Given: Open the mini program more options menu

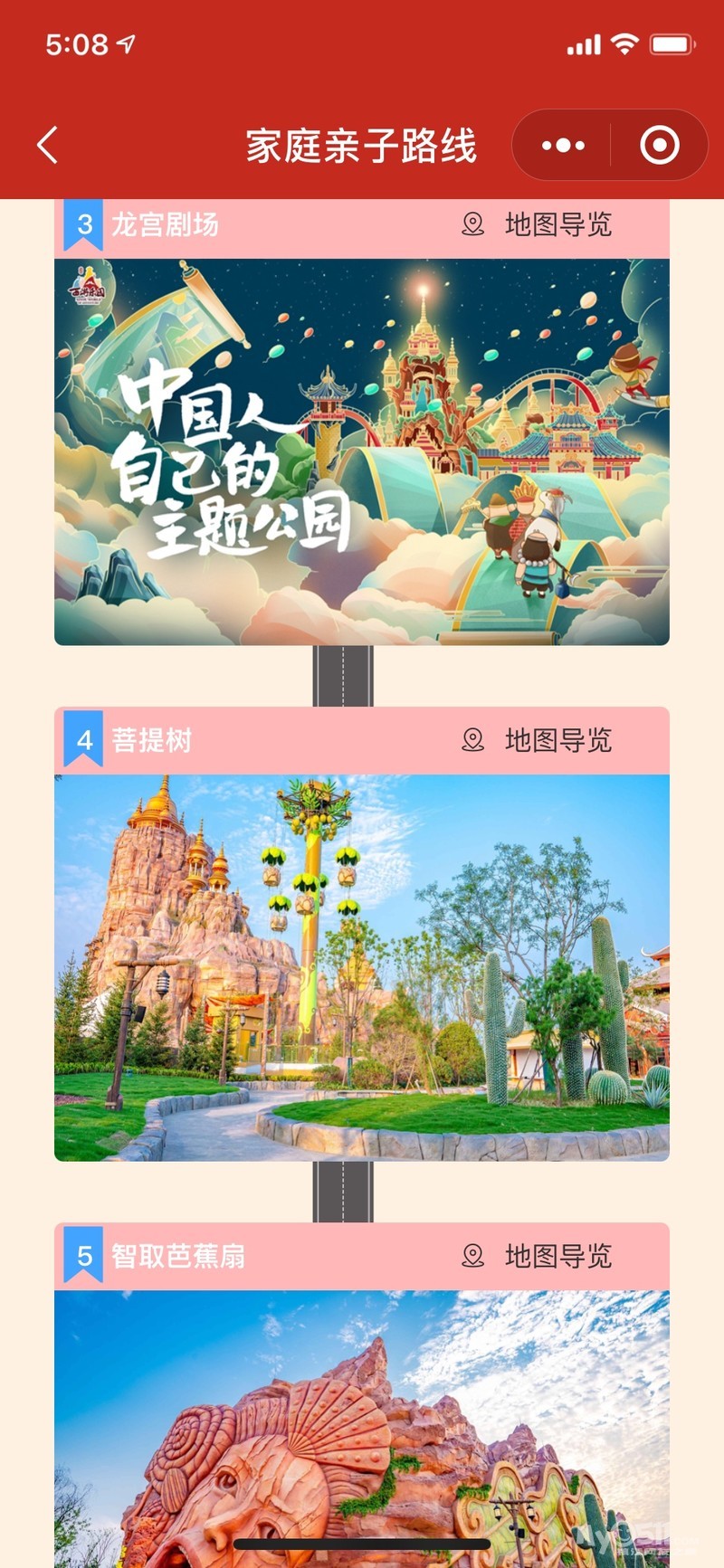Looking at the screenshot, I should (x=563, y=145).
